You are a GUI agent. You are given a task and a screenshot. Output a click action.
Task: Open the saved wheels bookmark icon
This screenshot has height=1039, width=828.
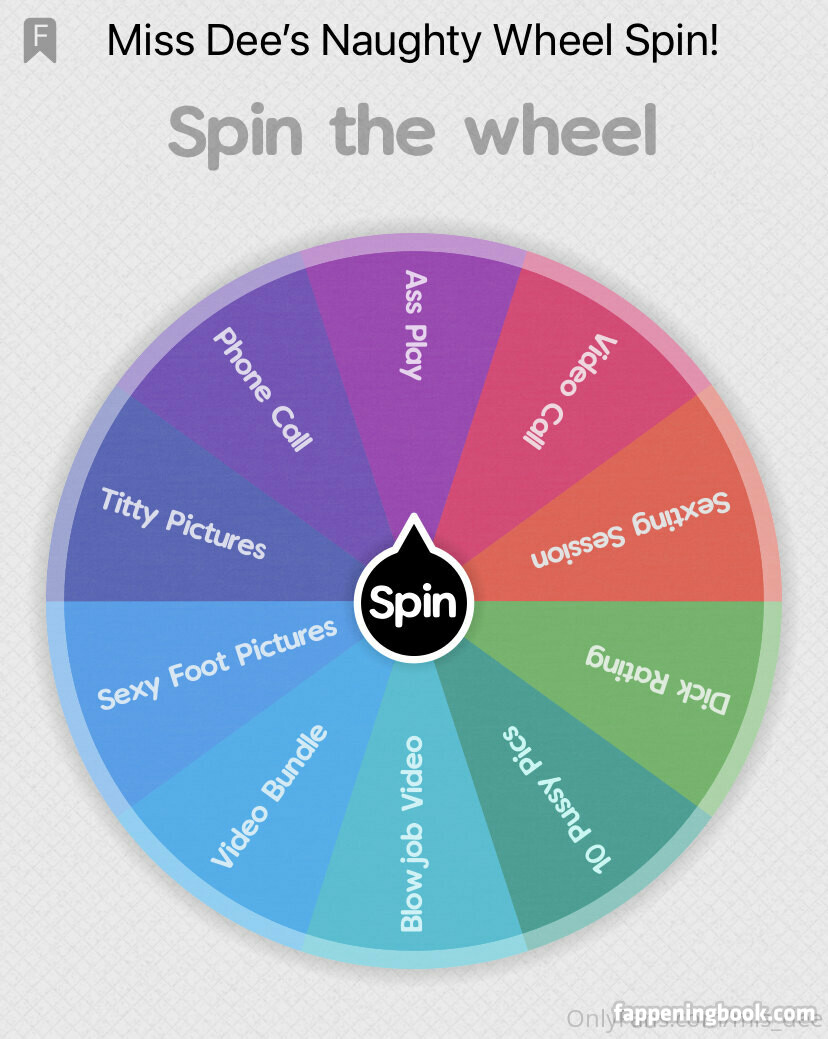[x=40, y=41]
